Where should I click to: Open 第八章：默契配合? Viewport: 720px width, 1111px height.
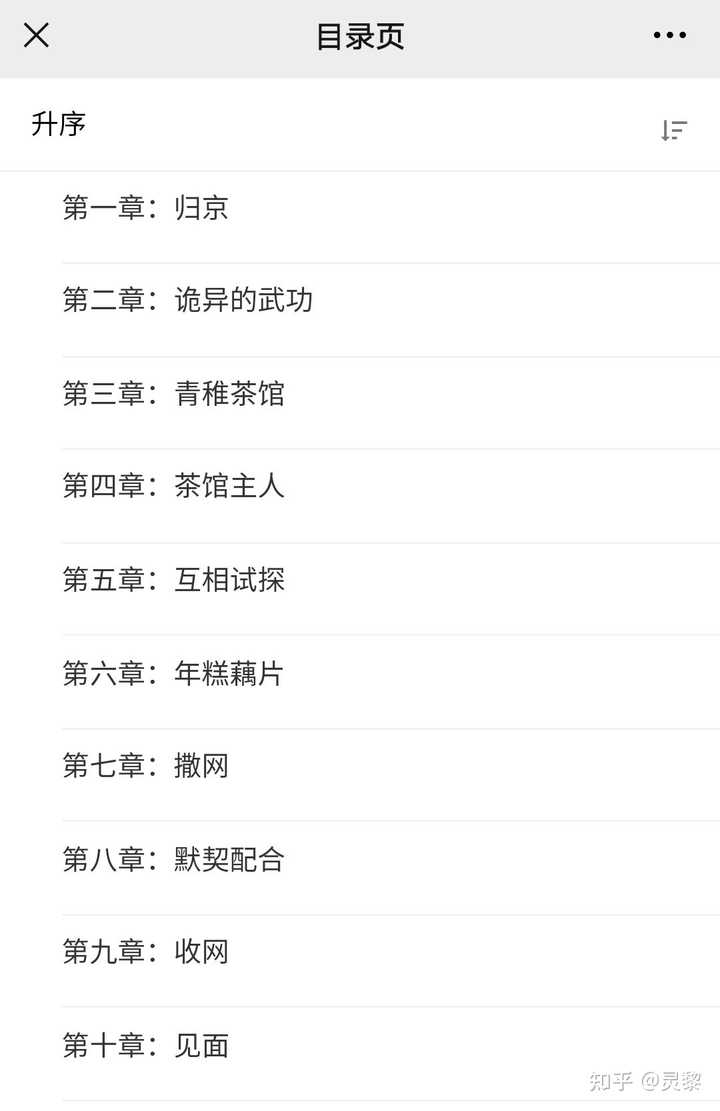click(175, 859)
